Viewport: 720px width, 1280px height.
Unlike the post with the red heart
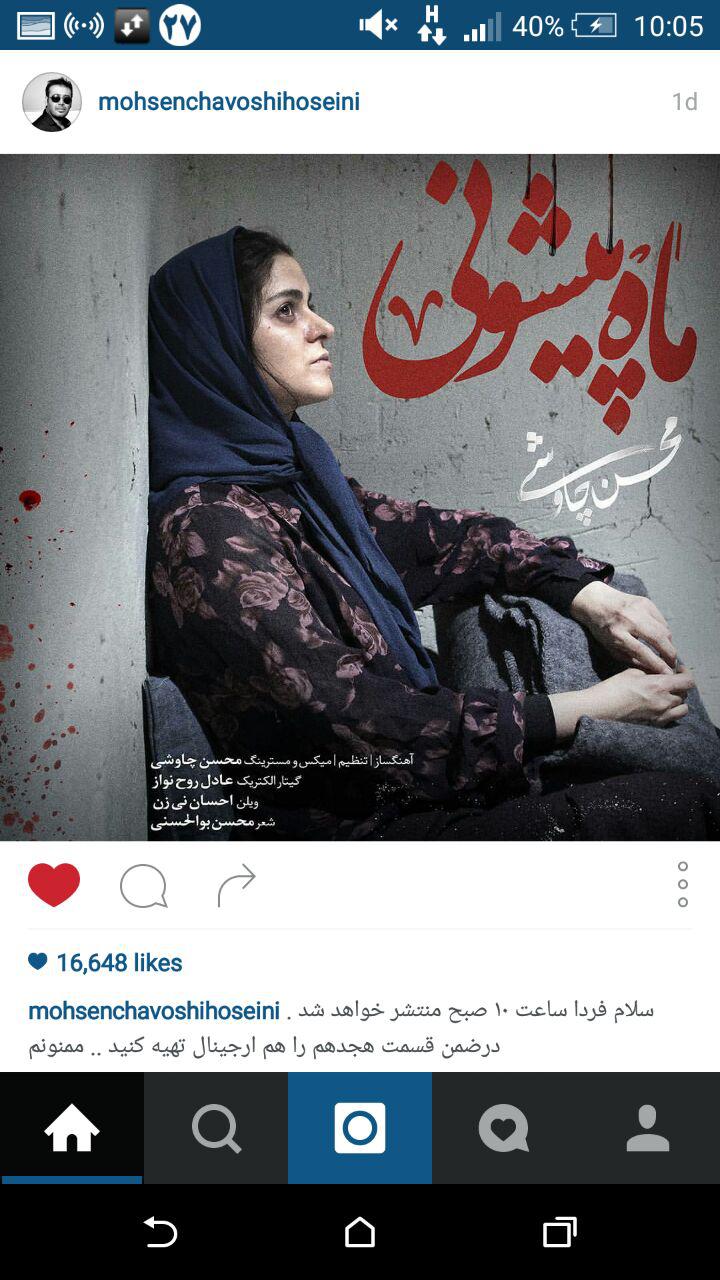(54, 885)
